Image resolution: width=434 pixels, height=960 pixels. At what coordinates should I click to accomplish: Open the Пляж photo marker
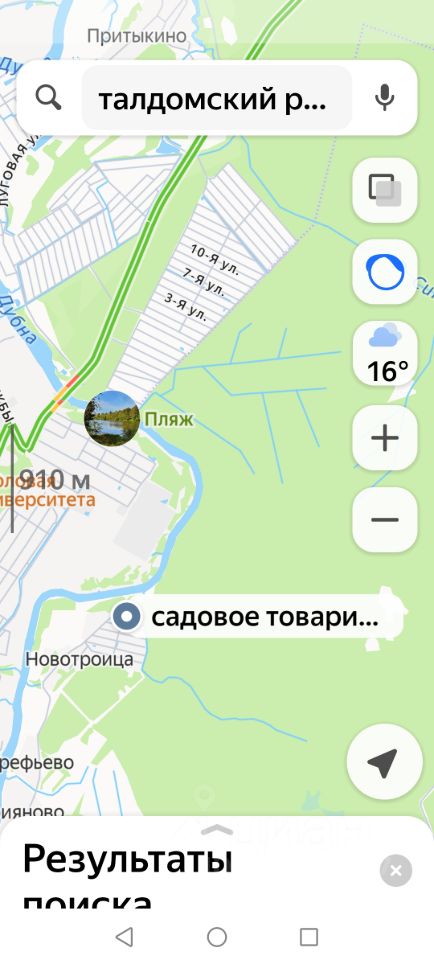point(112,418)
